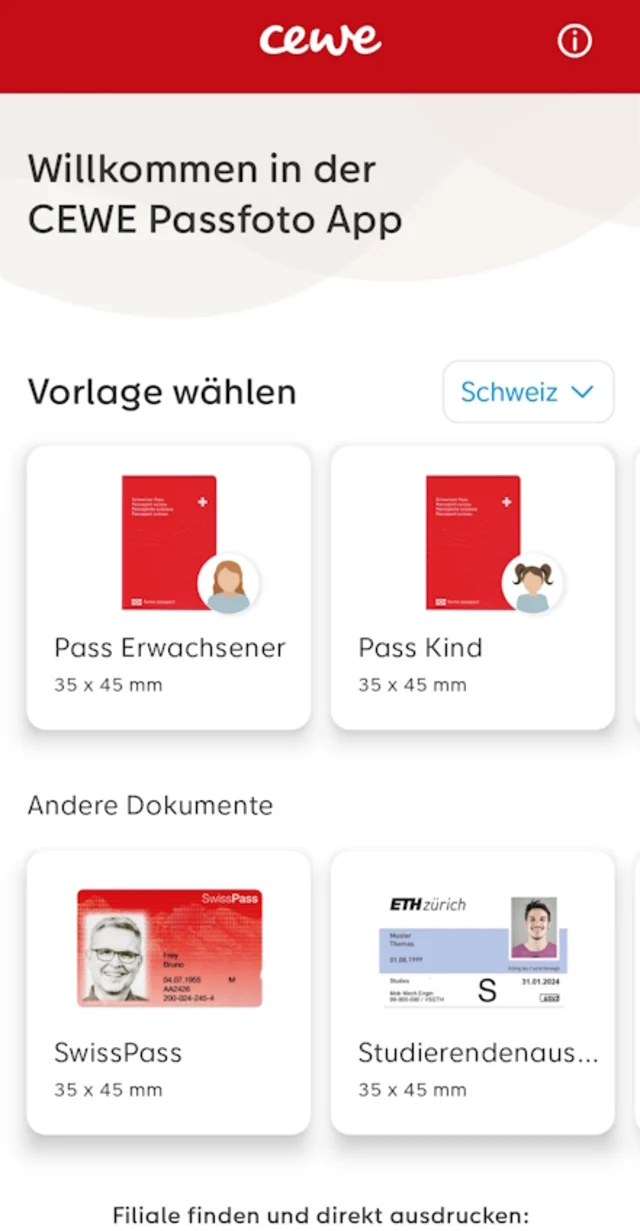Select the Pass Erwachsener template
This screenshot has height=1231, width=640.
coord(169,587)
